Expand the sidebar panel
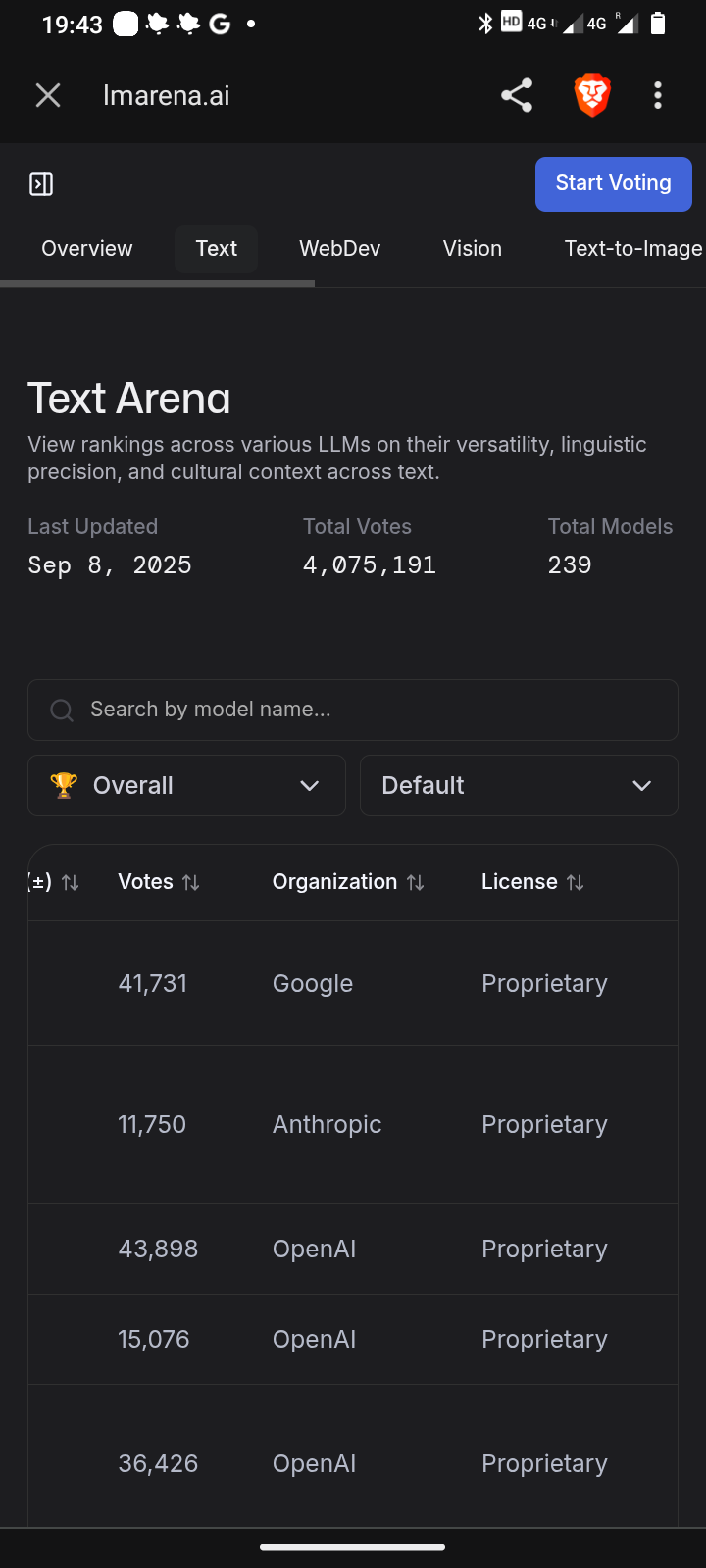706x1568 pixels. pyautogui.click(x=41, y=184)
